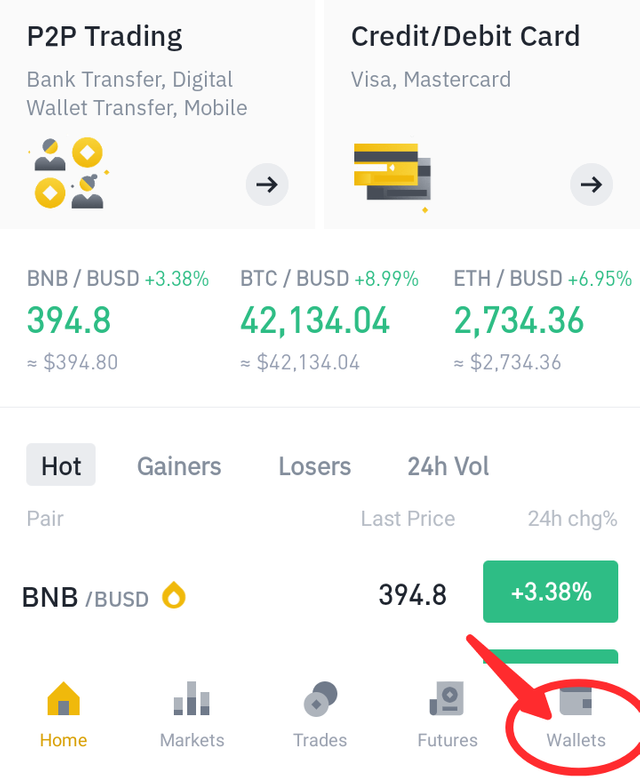Open the Wallets tab
The image size is (640, 778).
[576, 716]
